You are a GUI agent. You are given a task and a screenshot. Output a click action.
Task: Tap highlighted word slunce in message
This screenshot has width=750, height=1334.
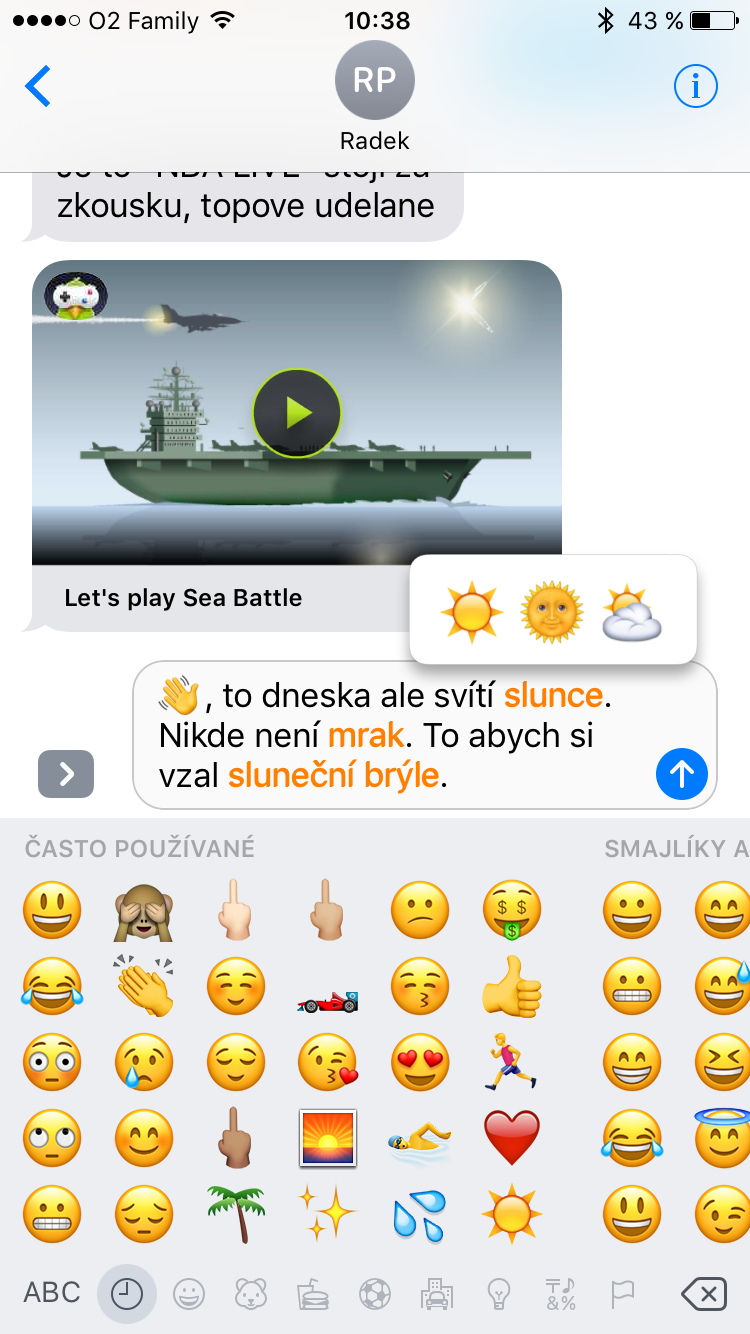coord(553,695)
